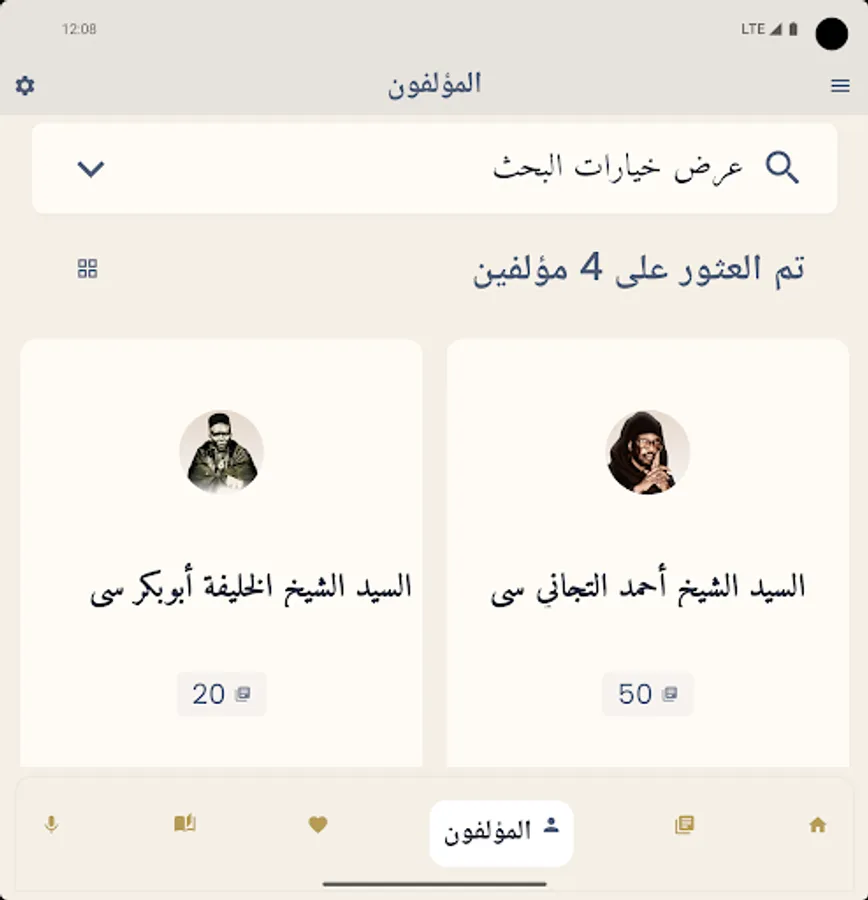Select the microphone icon in bottom bar
The height and width of the screenshot is (900, 868).
(x=52, y=823)
